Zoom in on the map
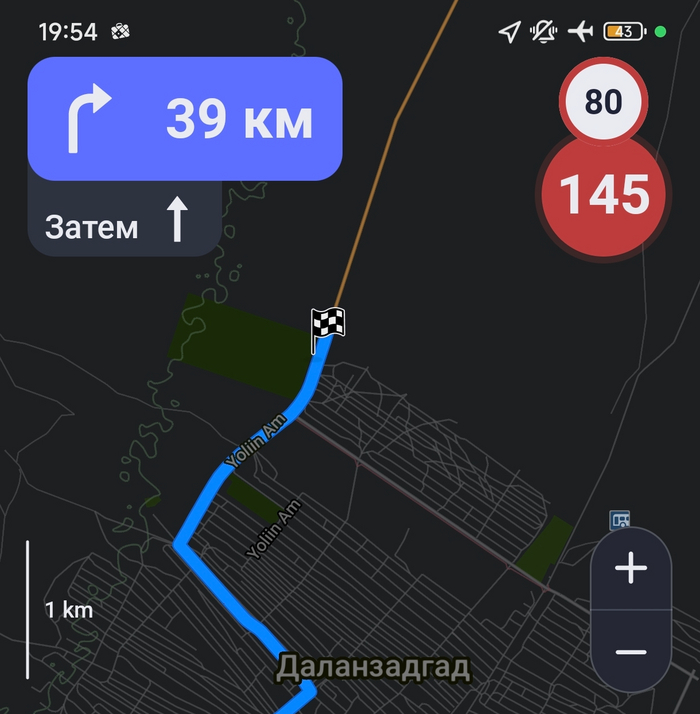The image size is (700, 714). [631, 569]
